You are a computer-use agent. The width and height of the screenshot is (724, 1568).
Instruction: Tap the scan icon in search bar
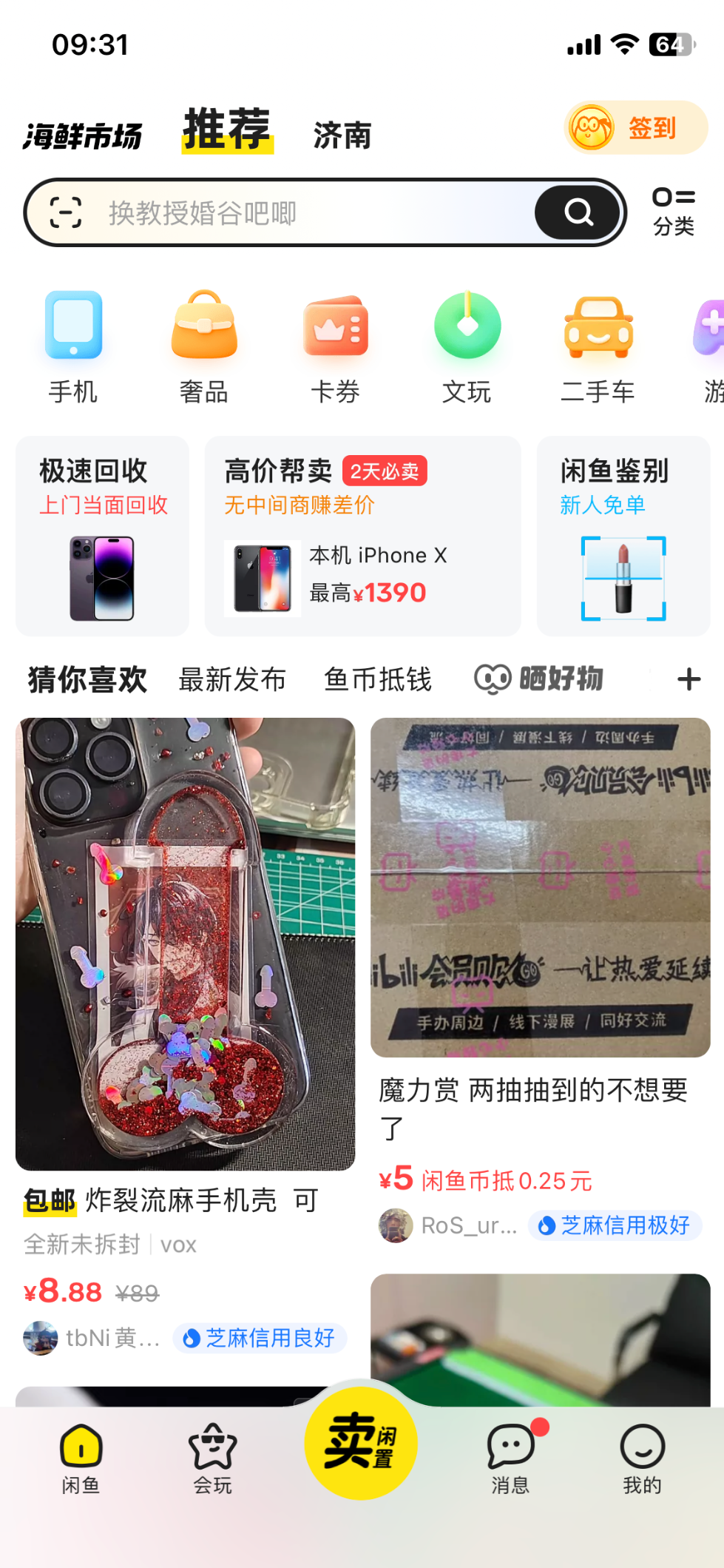66,213
